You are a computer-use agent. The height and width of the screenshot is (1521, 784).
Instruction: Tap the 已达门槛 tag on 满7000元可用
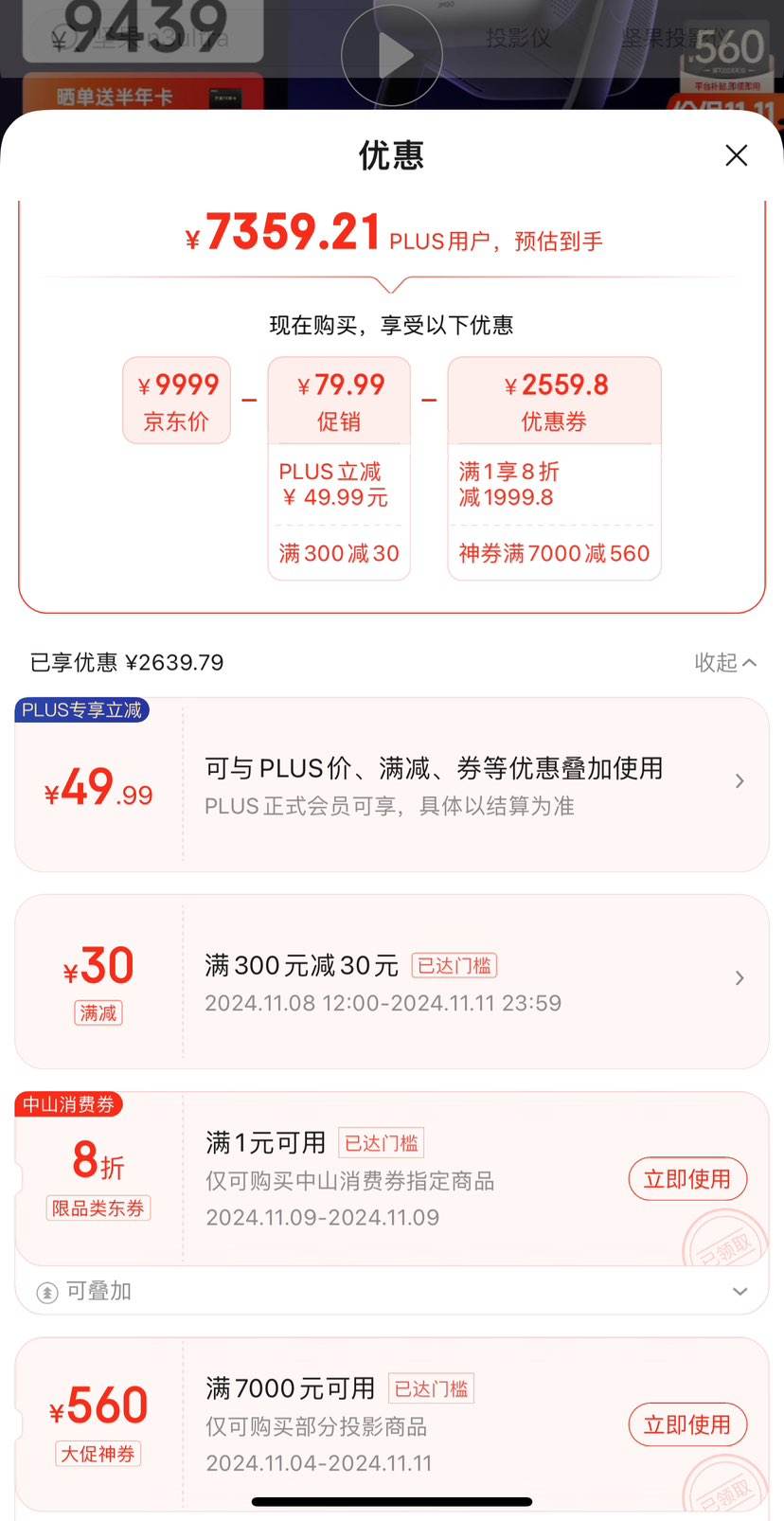tap(431, 1387)
